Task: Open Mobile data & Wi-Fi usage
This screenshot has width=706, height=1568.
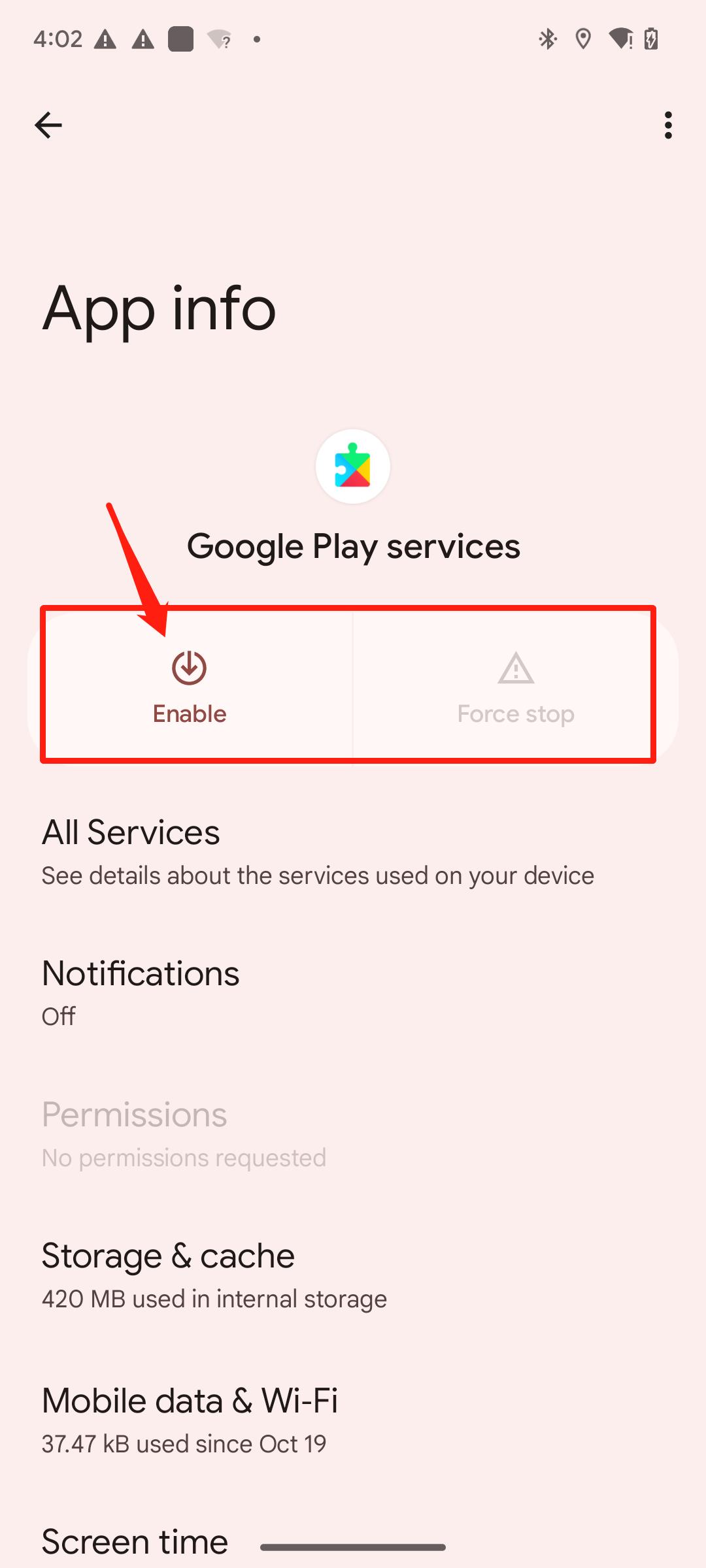Action: point(353,1419)
